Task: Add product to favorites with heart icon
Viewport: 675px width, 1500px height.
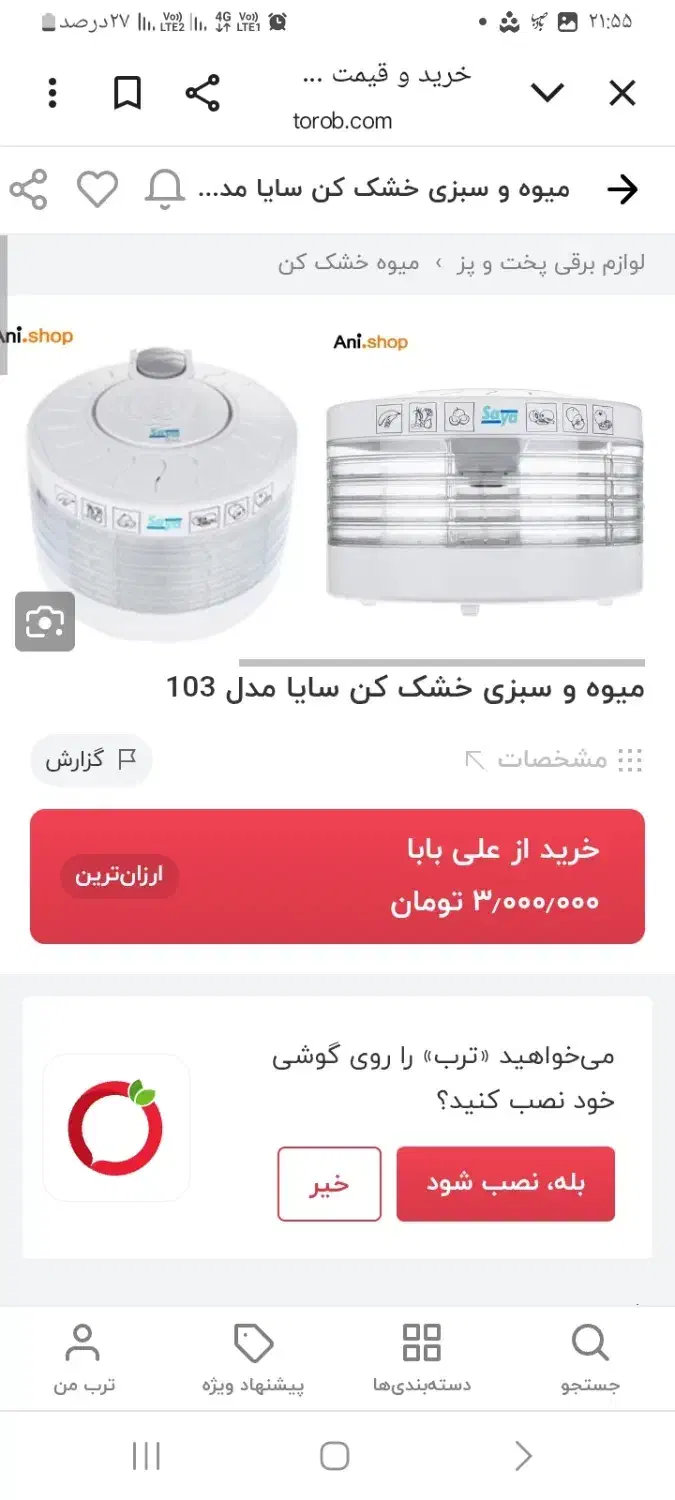Action: [98, 189]
